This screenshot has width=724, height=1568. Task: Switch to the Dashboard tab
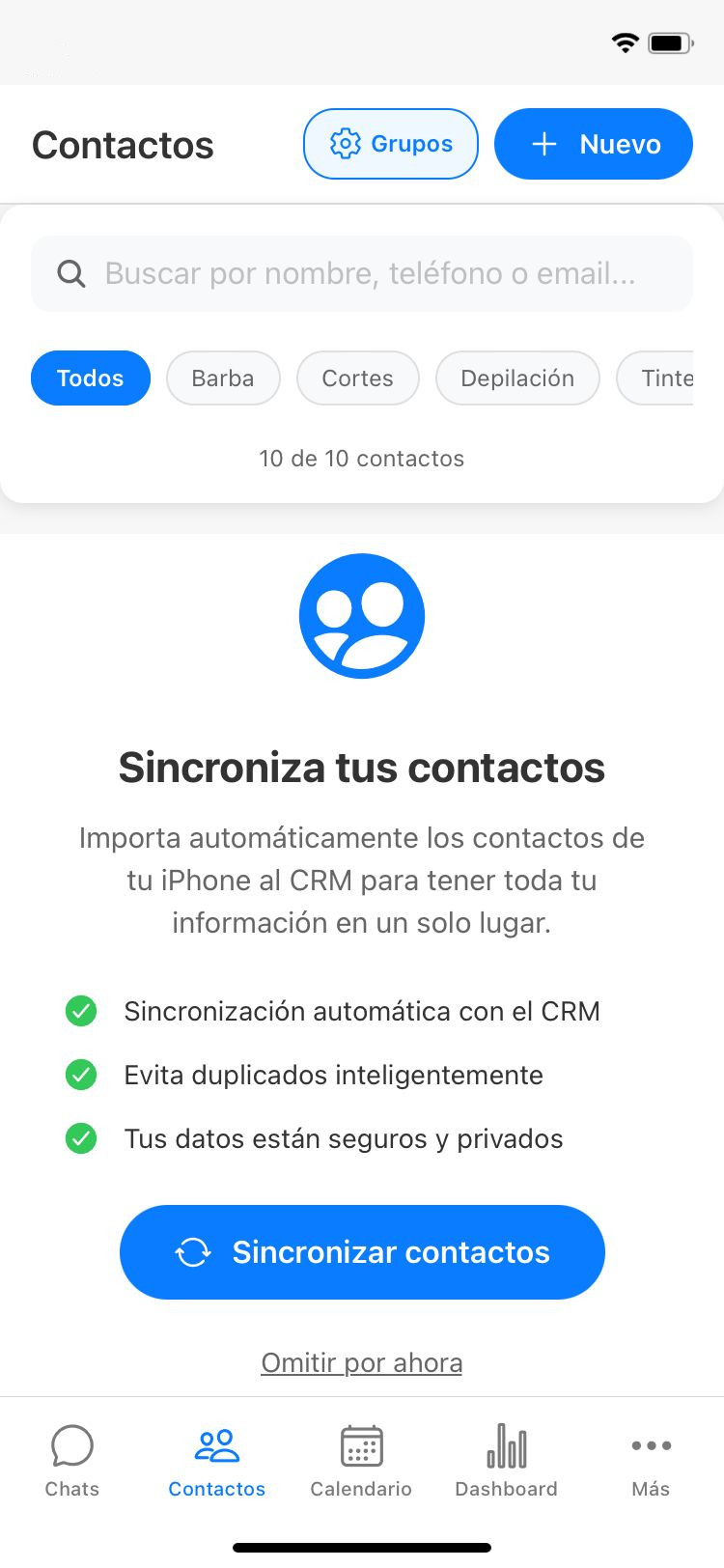(505, 1458)
